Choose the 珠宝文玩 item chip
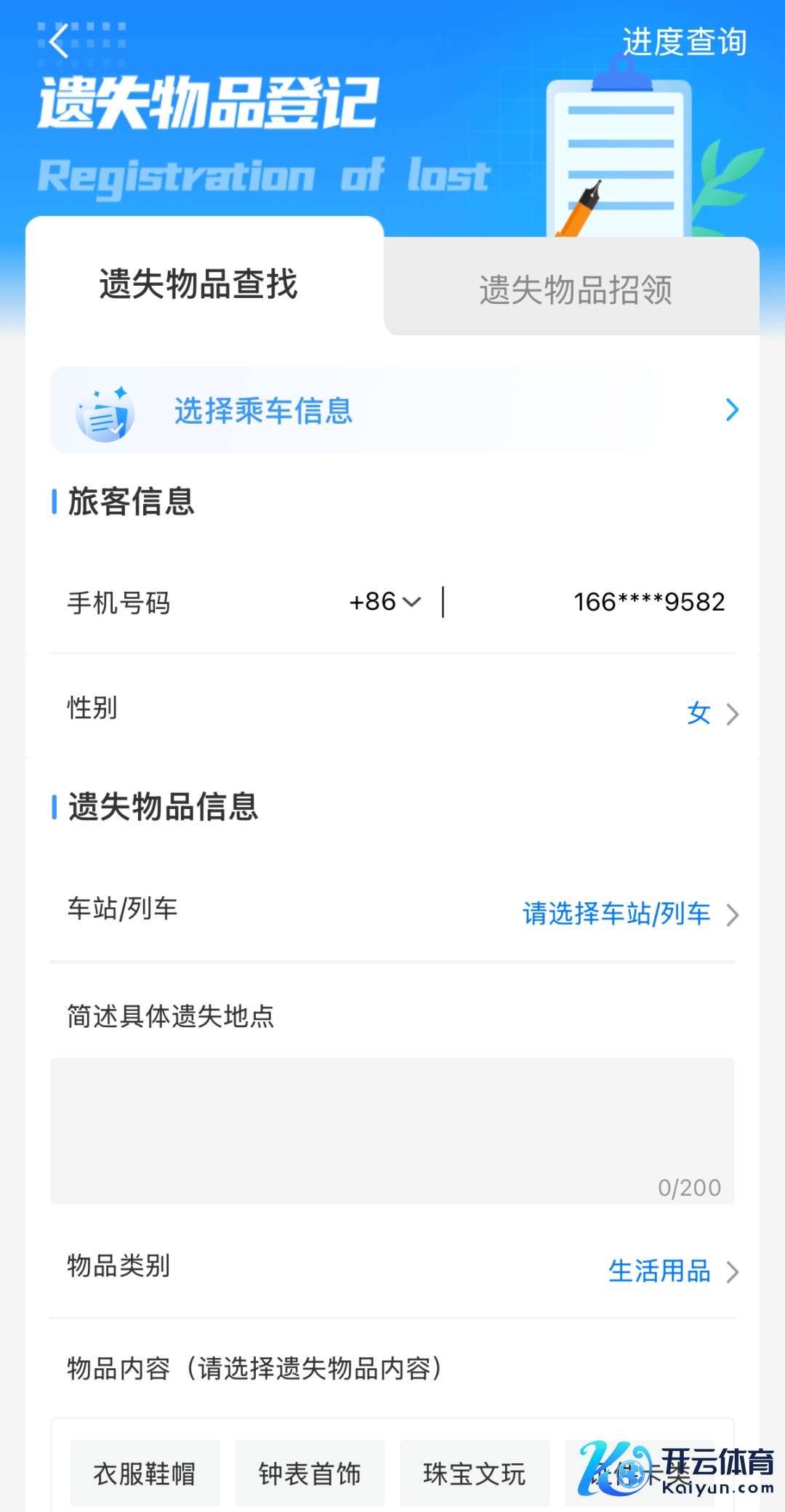This screenshot has width=785, height=1512. [x=475, y=1474]
